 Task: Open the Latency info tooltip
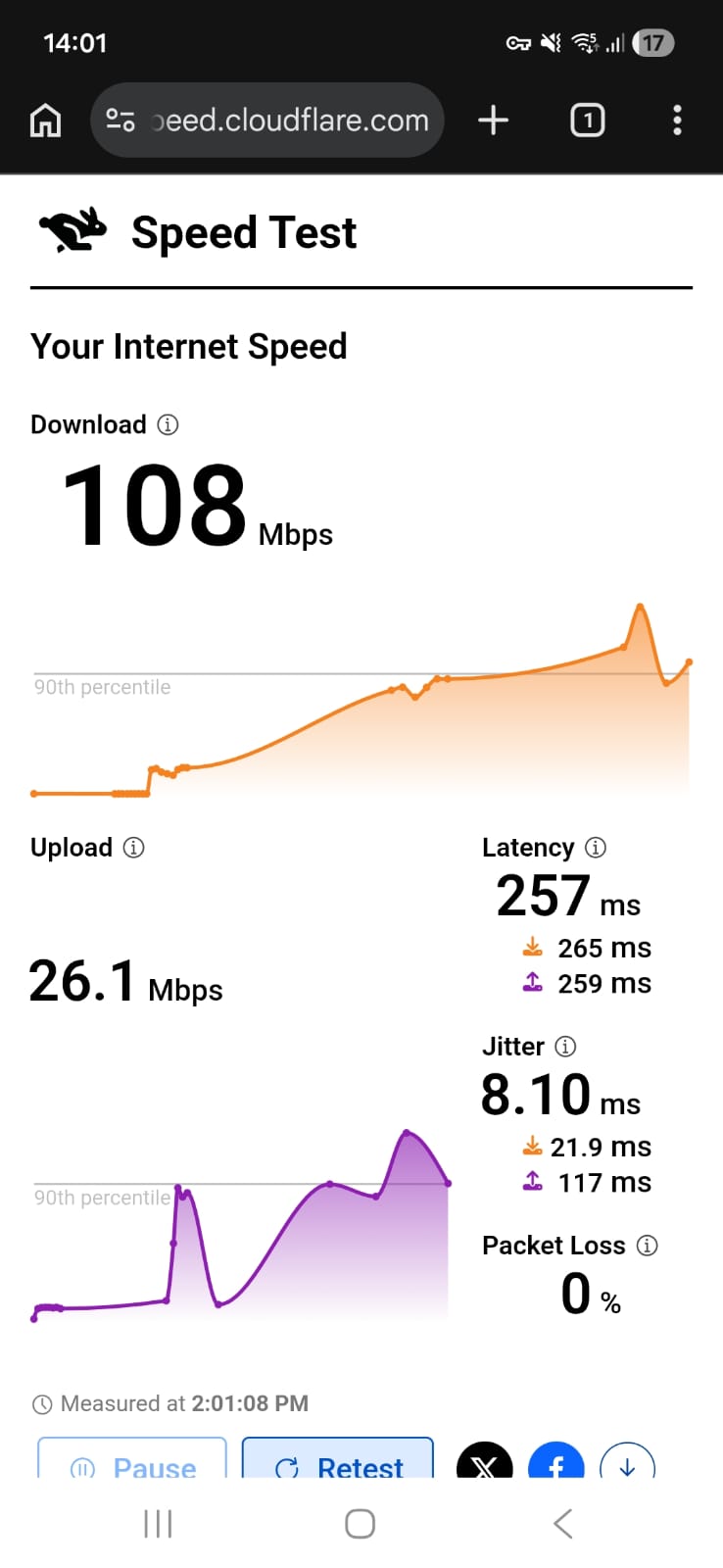point(596,848)
